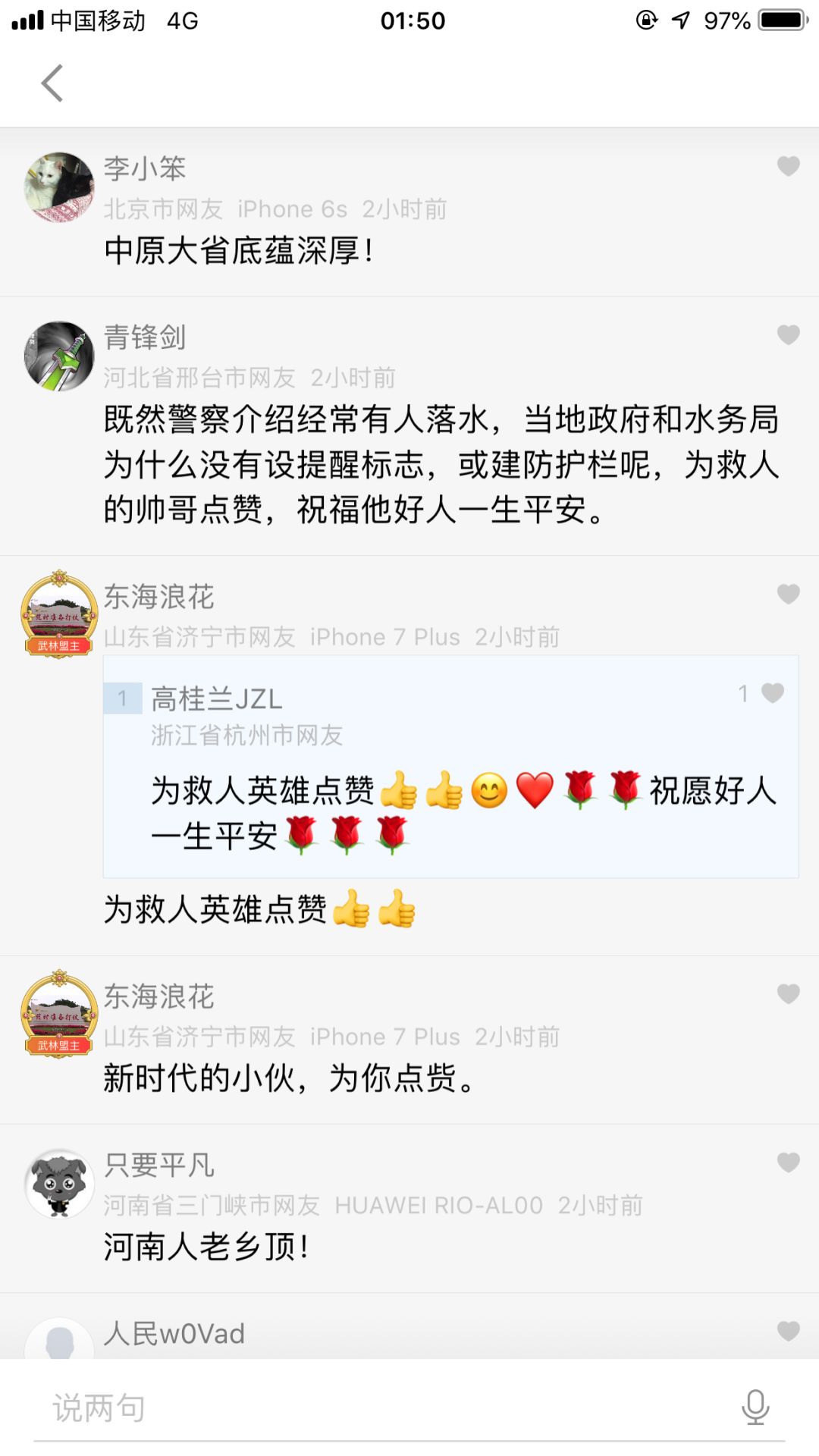Viewport: 819px width, 1456px height.
Task: Open 青锋剑's profile avatar
Action: pyautogui.click(x=59, y=356)
